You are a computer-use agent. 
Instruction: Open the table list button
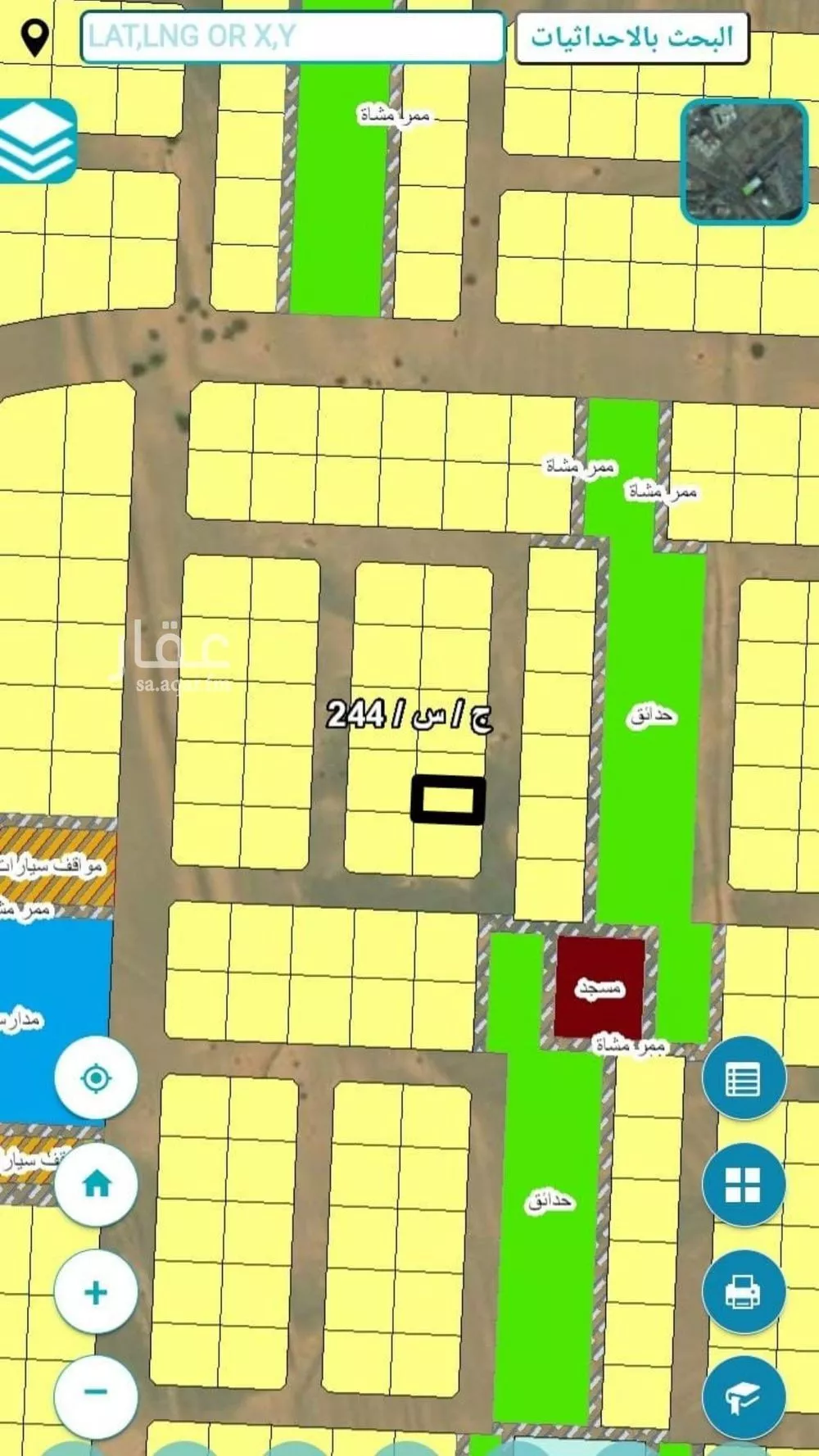743,1078
